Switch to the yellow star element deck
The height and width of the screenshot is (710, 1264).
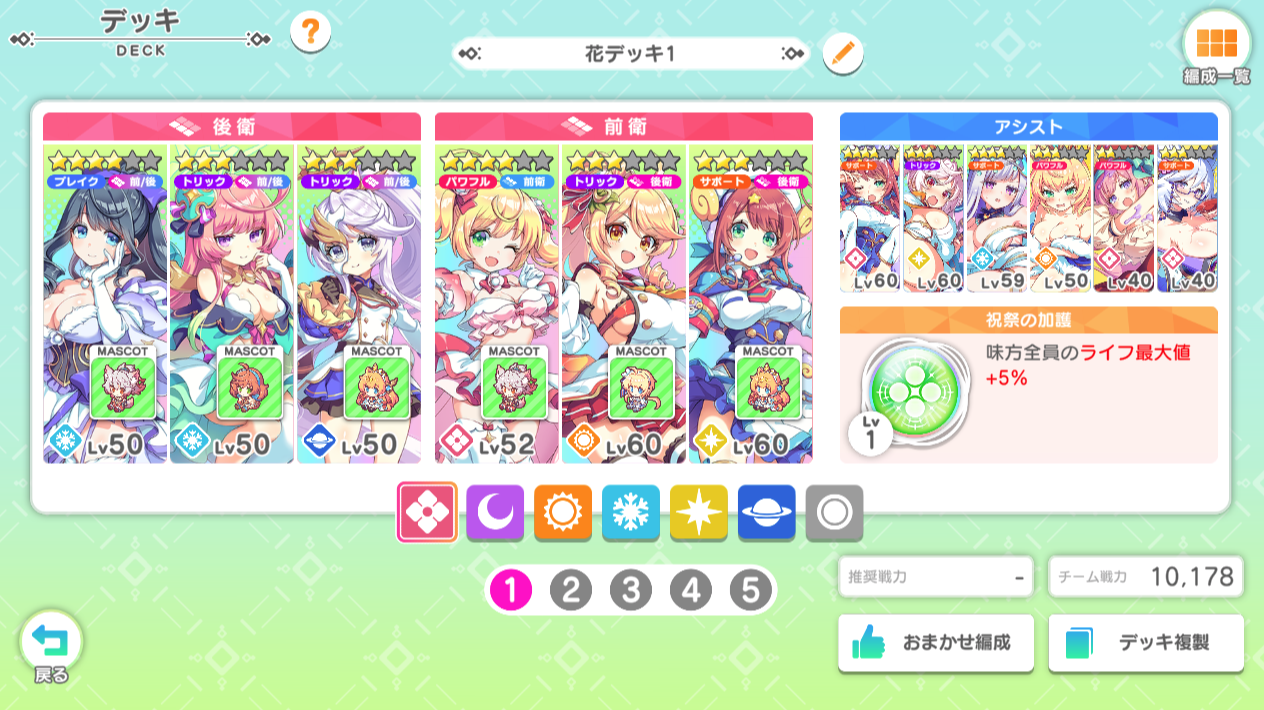(x=698, y=513)
